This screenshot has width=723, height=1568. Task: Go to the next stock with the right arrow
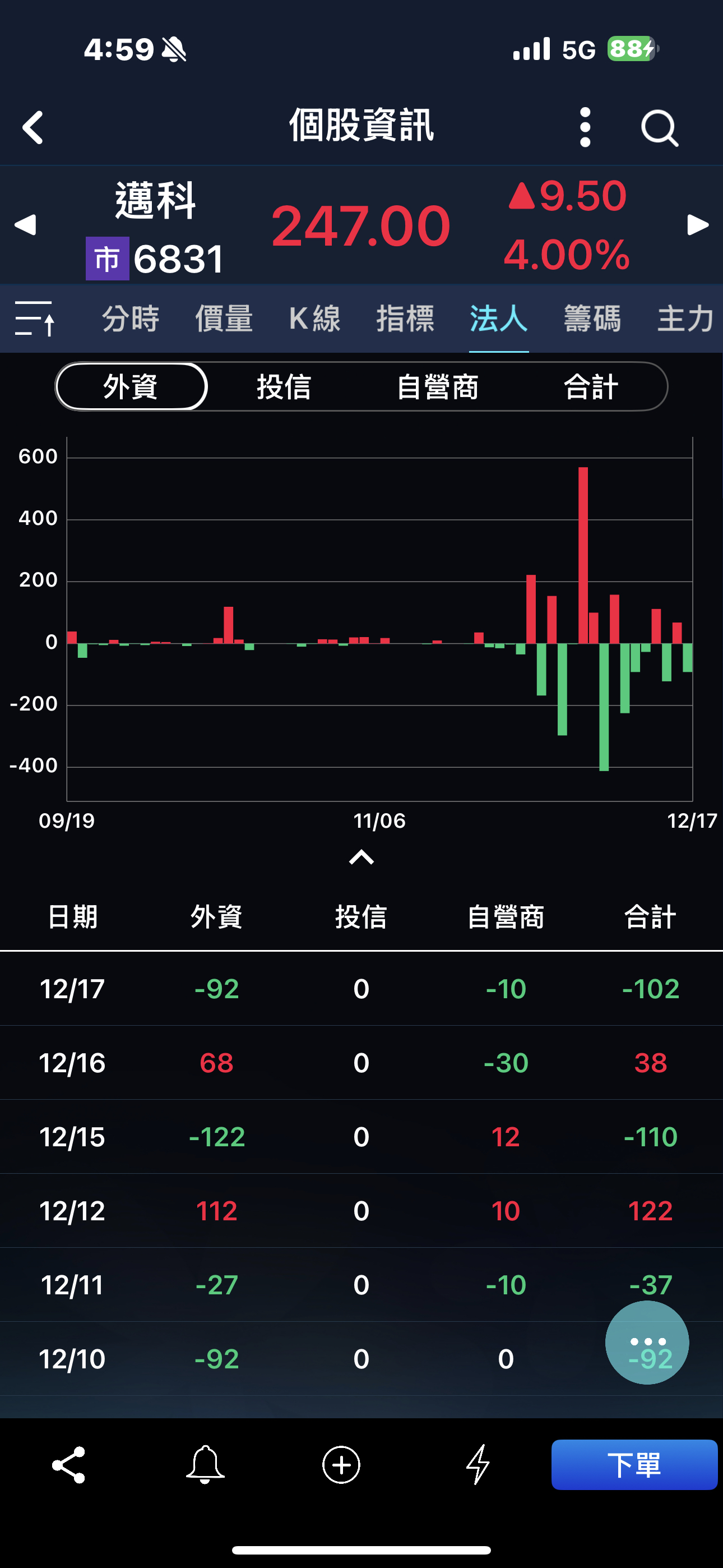pyautogui.click(x=697, y=225)
